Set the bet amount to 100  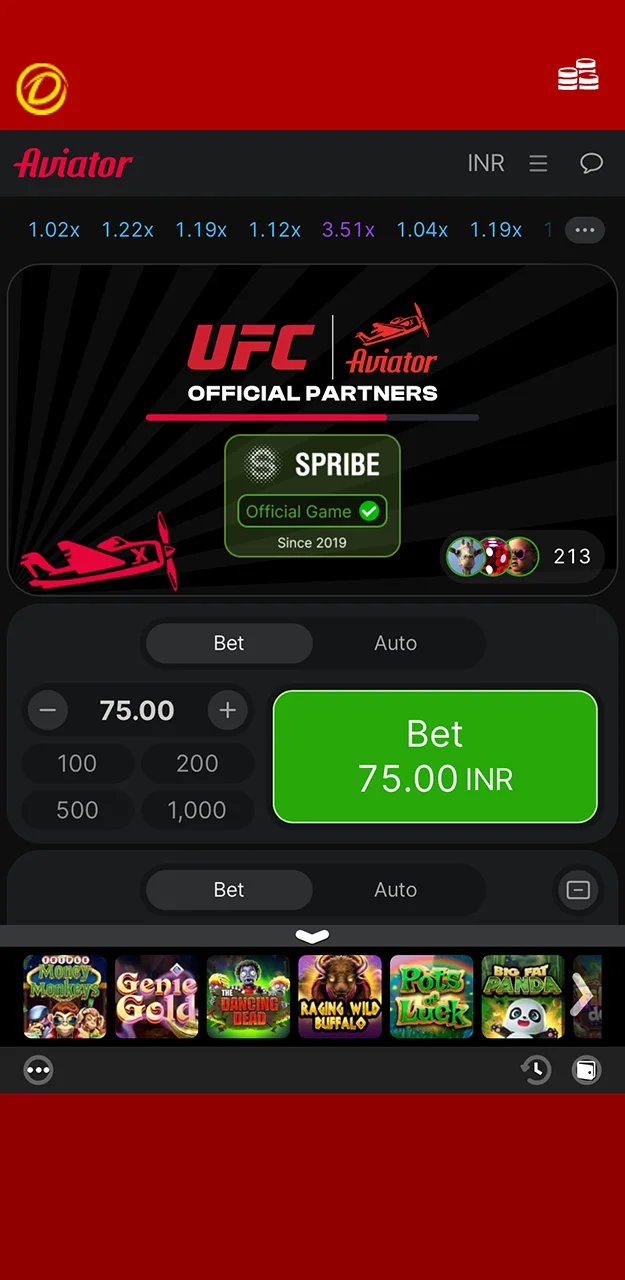tap(77, 764)
